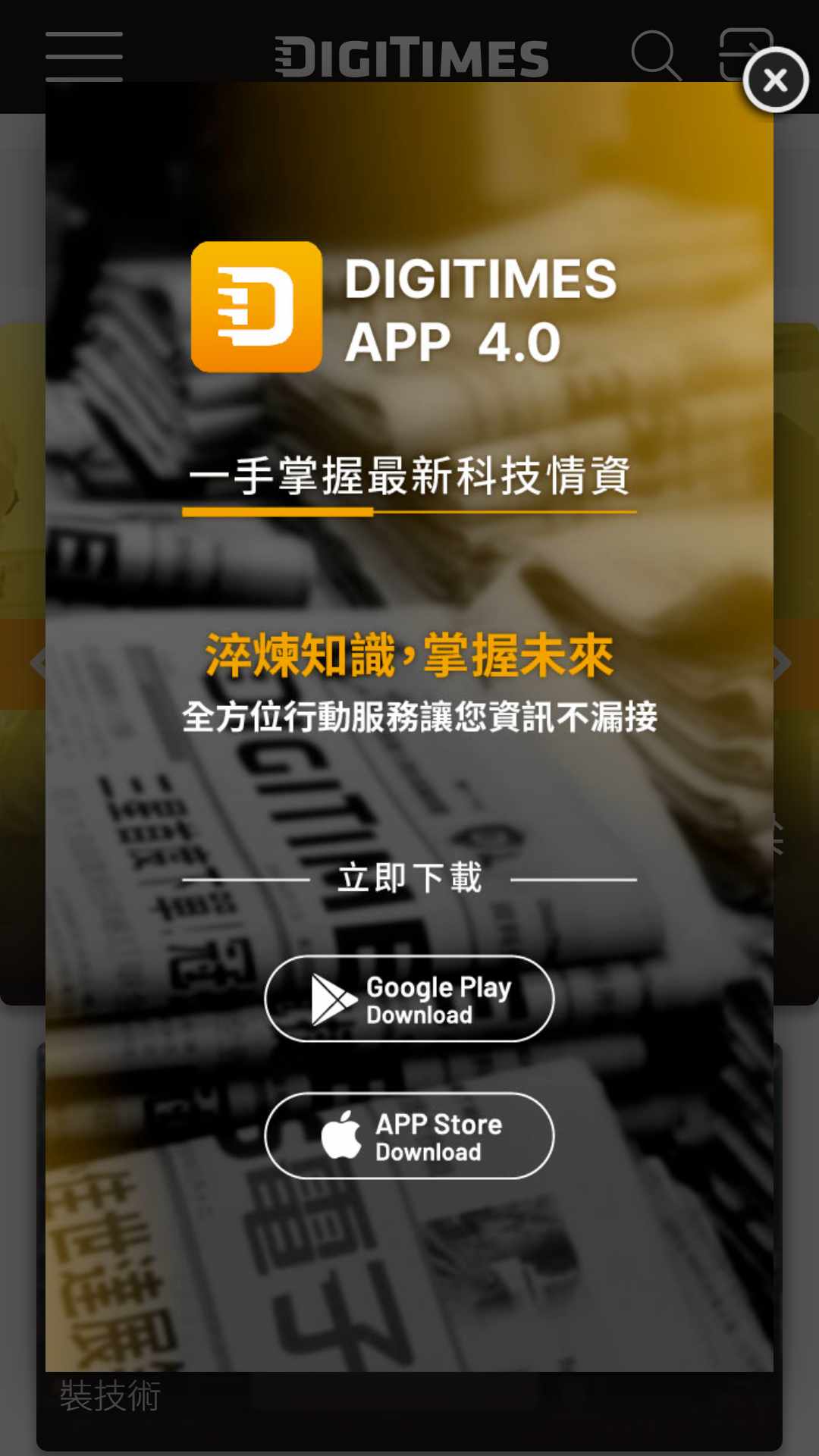Tap the APP Store Download button
819x1456 pixels.
pyautogui.click(x=409, y=1136)
